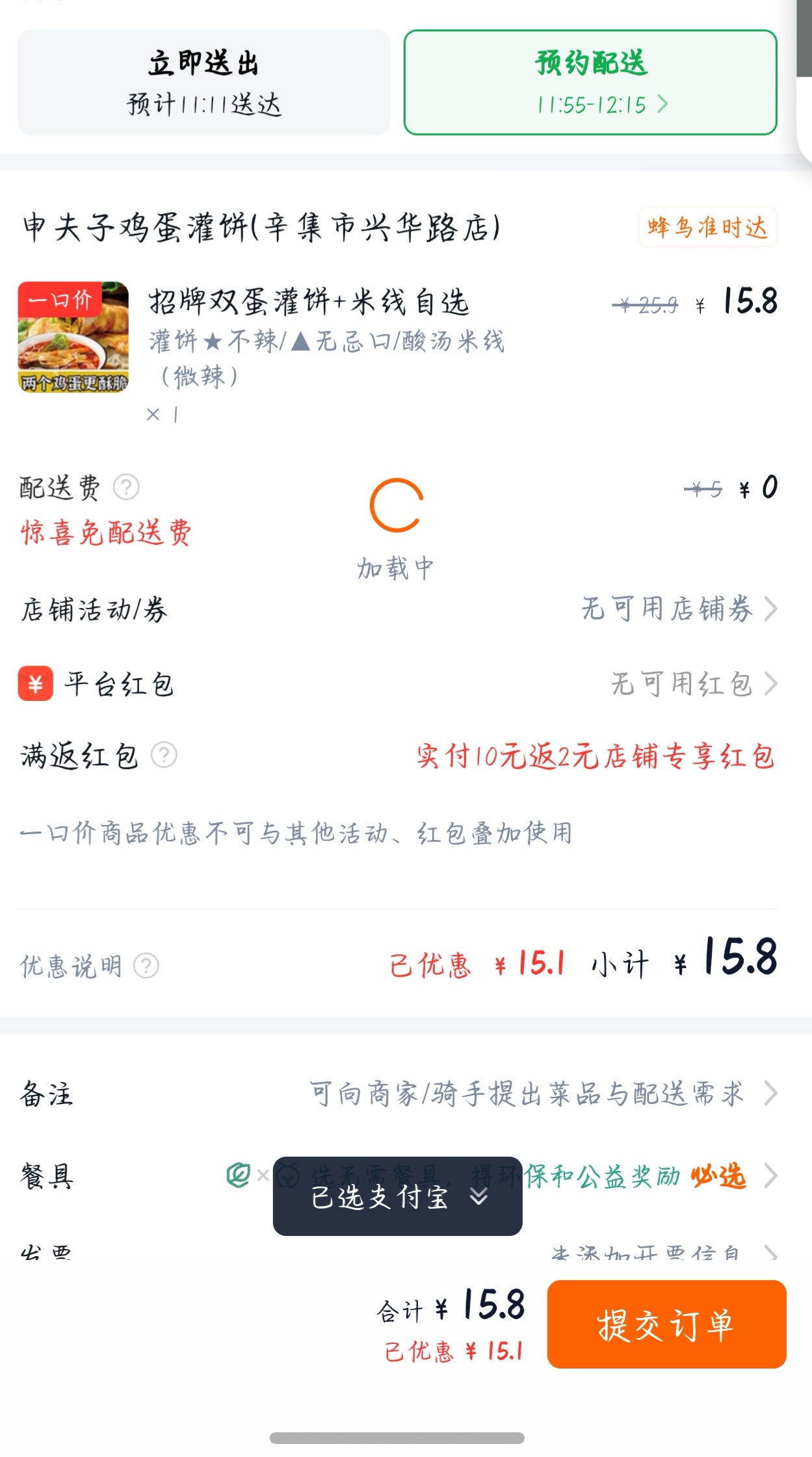
Task: Tap the green eco leaf icon in 餐具 row
Action: tap(238, 1175)
